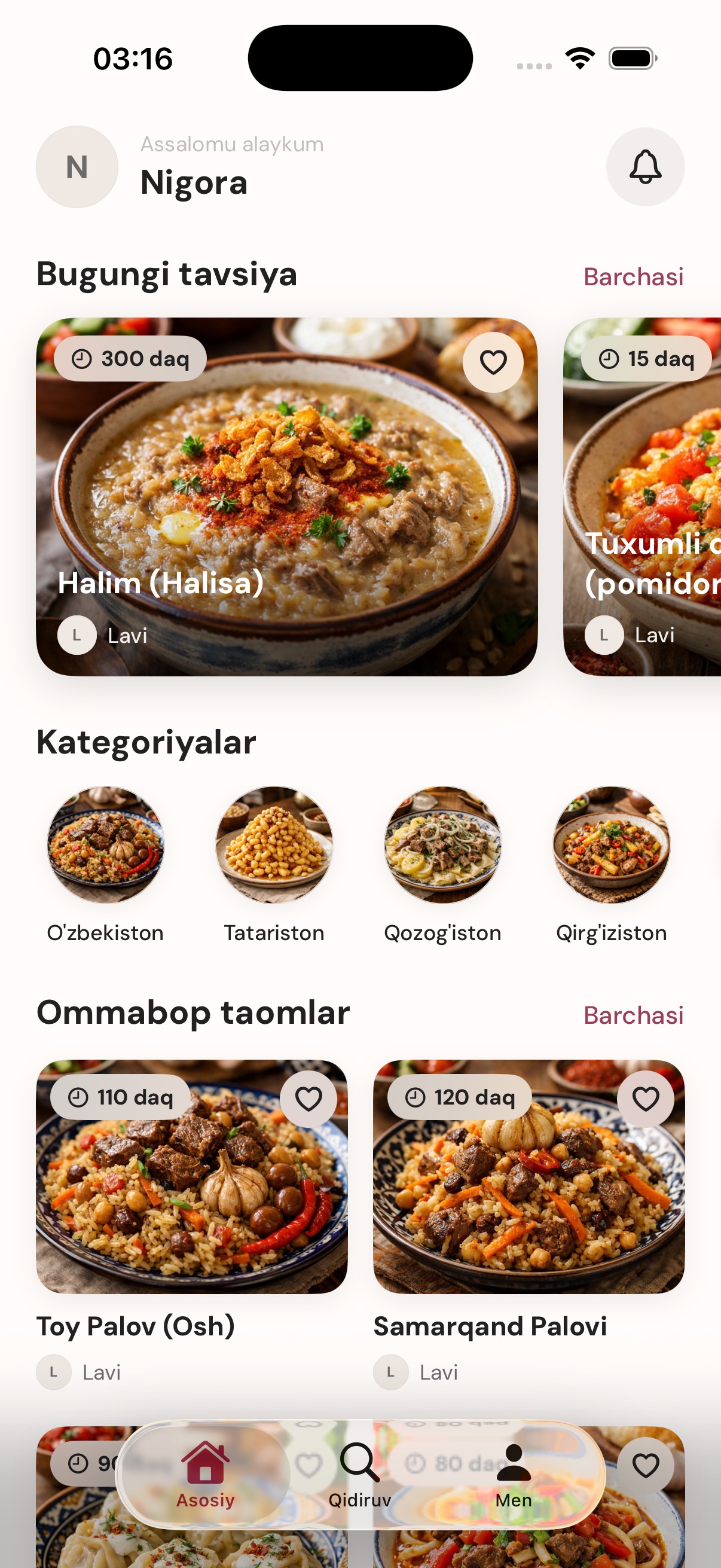721x1568 pixels.
Task: Favorite the Halim (Halisa) recipe
Action: pyautogui.click(x=493, y=362)
